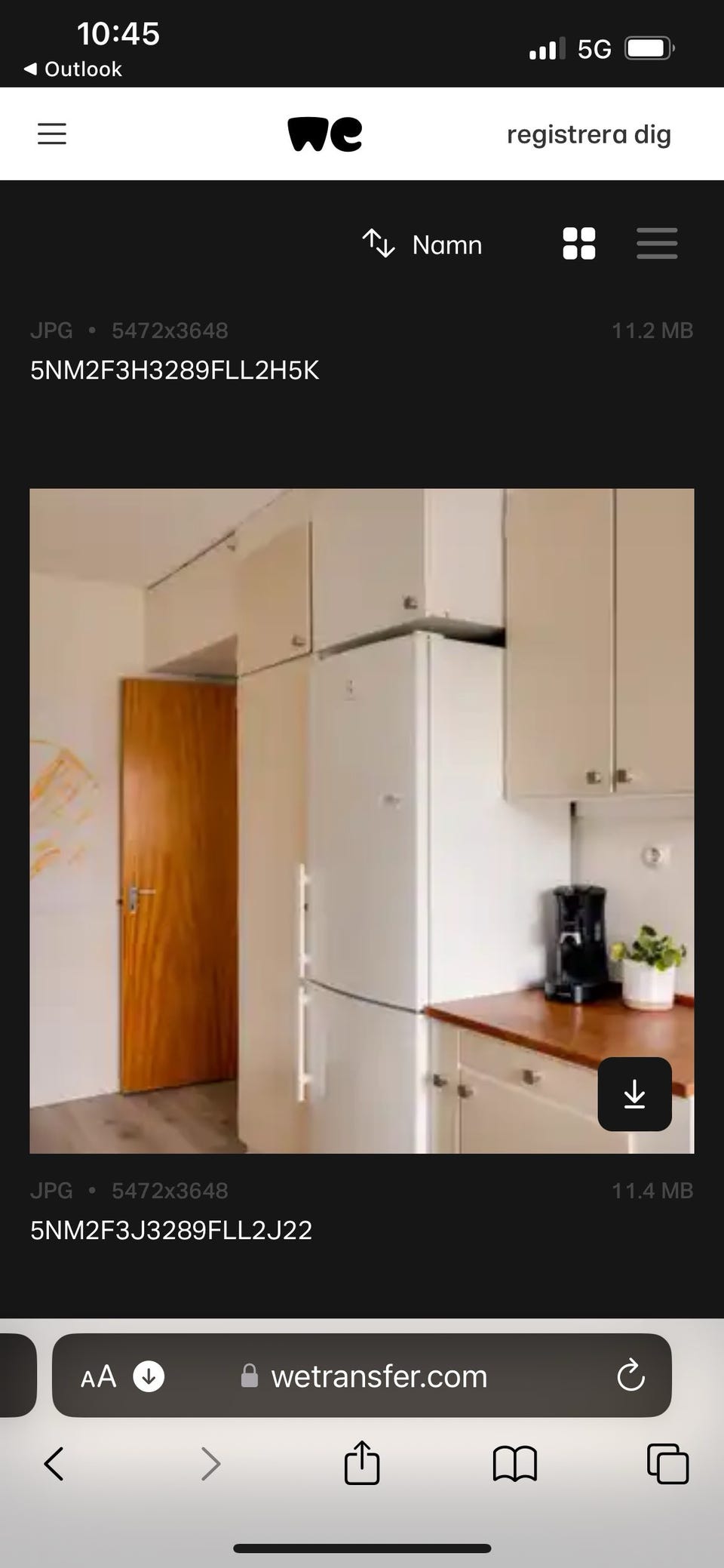Reload the wetransfer.com page
This screenshot has height=1568, width=724.
pos(630,1376)
